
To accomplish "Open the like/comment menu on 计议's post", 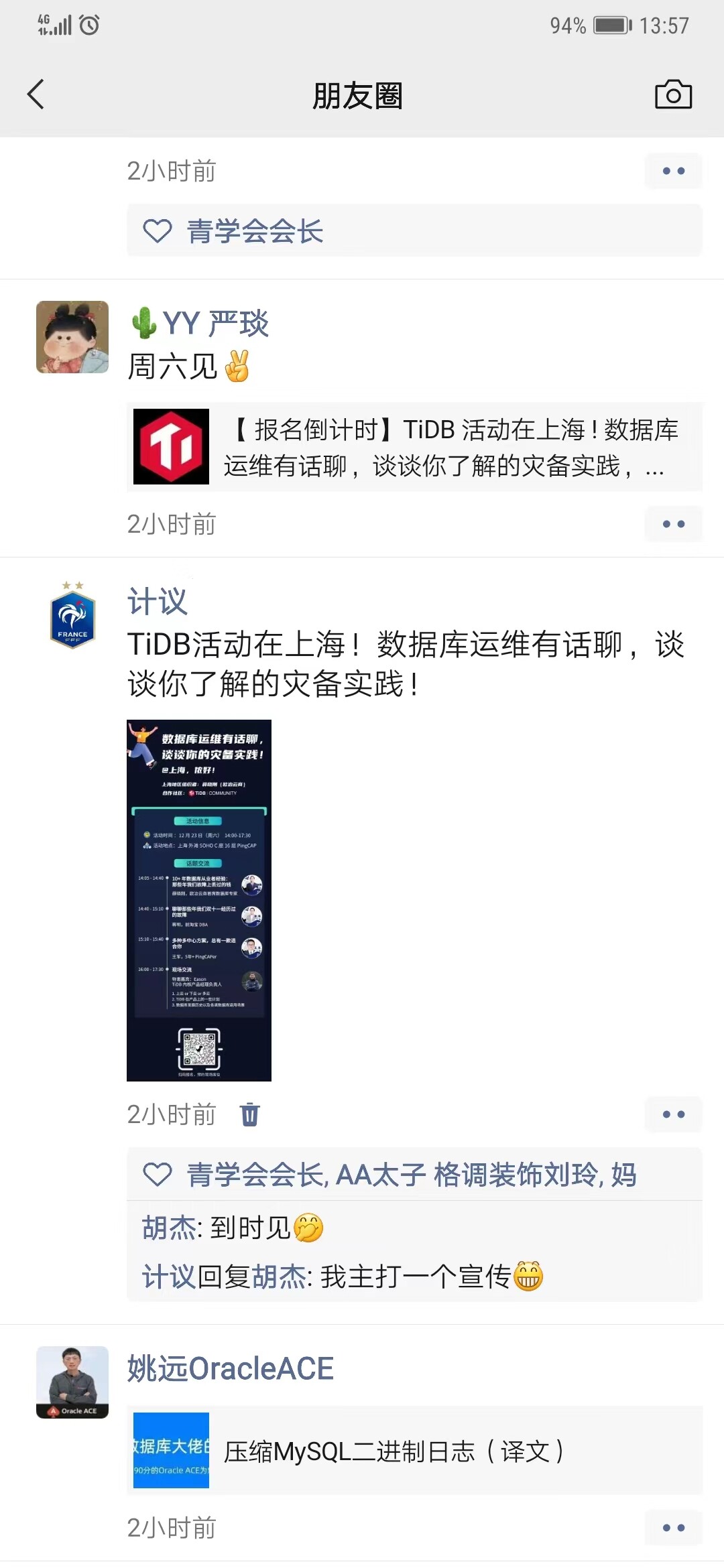I will click(673, 1114).
